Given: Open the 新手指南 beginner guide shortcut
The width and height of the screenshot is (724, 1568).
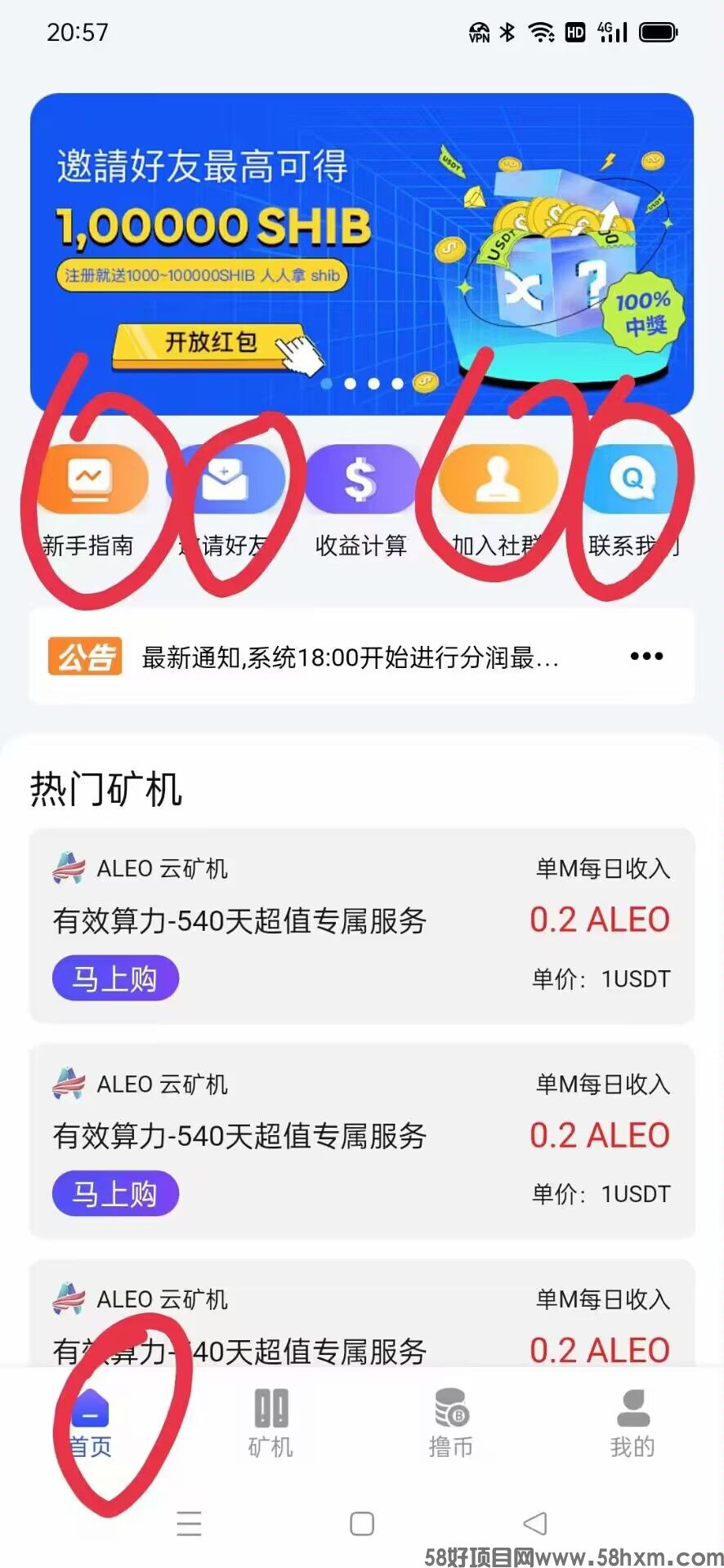Looking at the screenshot, I should (88, 498).
